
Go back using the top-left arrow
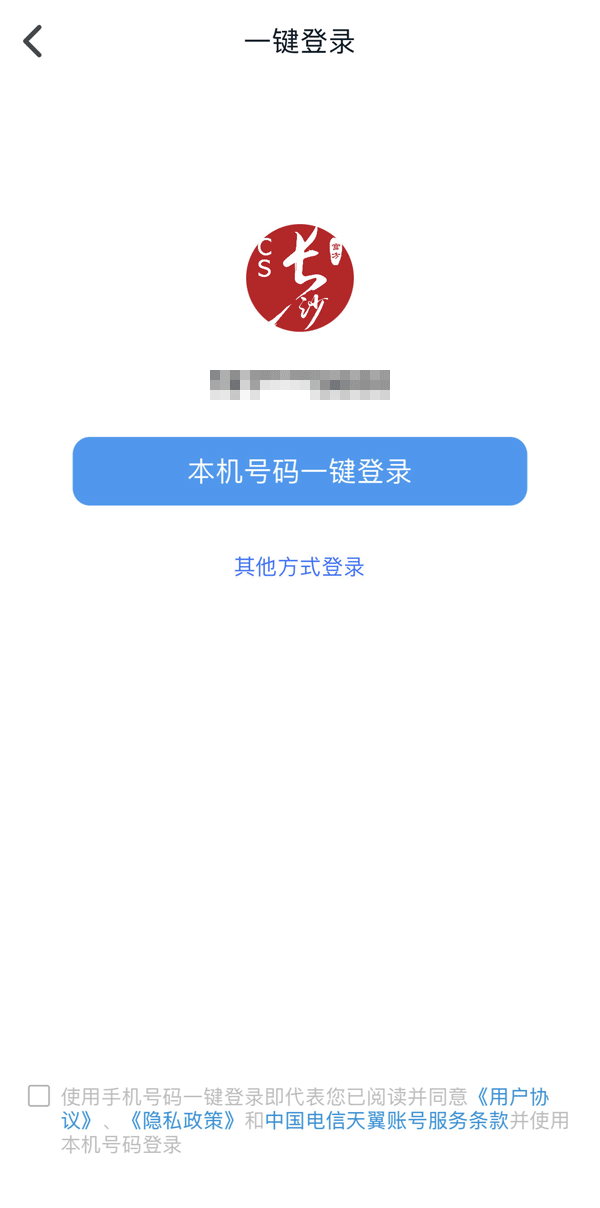[x=33, y=42]
